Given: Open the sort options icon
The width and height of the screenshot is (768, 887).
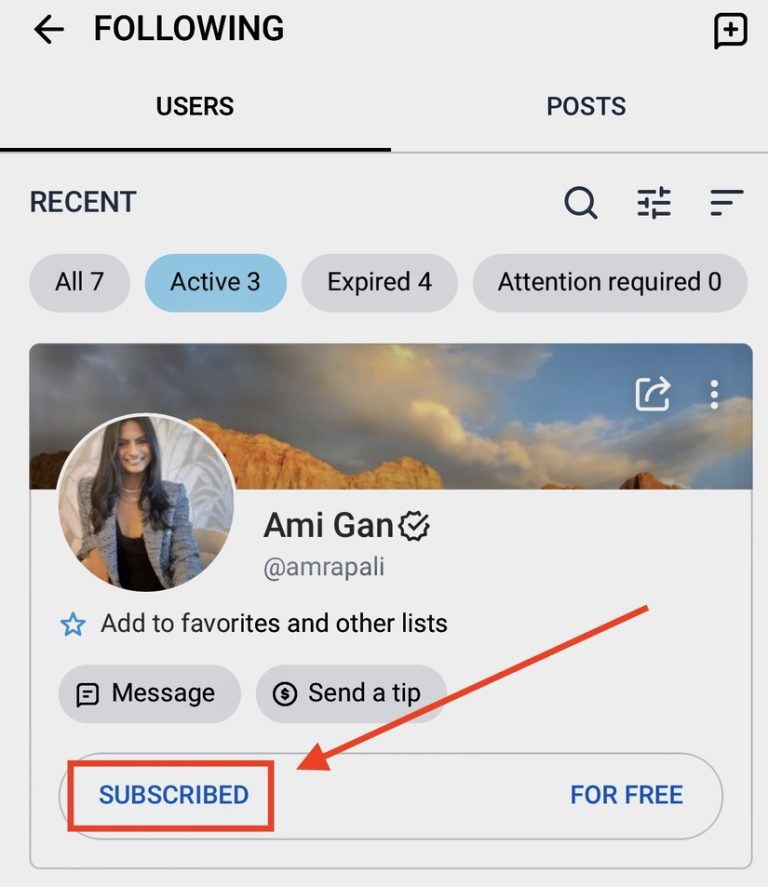Looking at the screenshot, I should pos(727,203).
